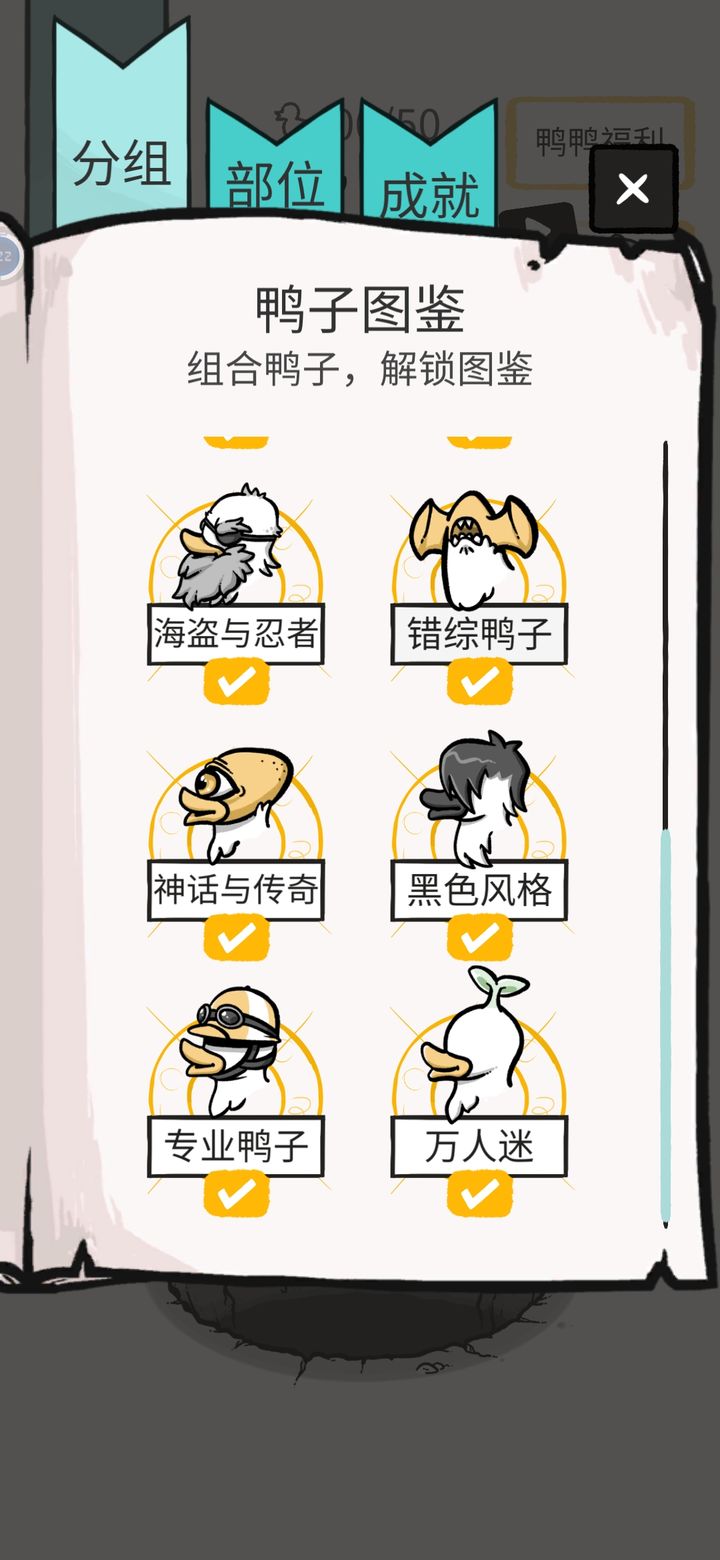Viewport: 720px width, 1560px height.
Task: Switch to the 成就 tab
Action: tap(429, 163)
